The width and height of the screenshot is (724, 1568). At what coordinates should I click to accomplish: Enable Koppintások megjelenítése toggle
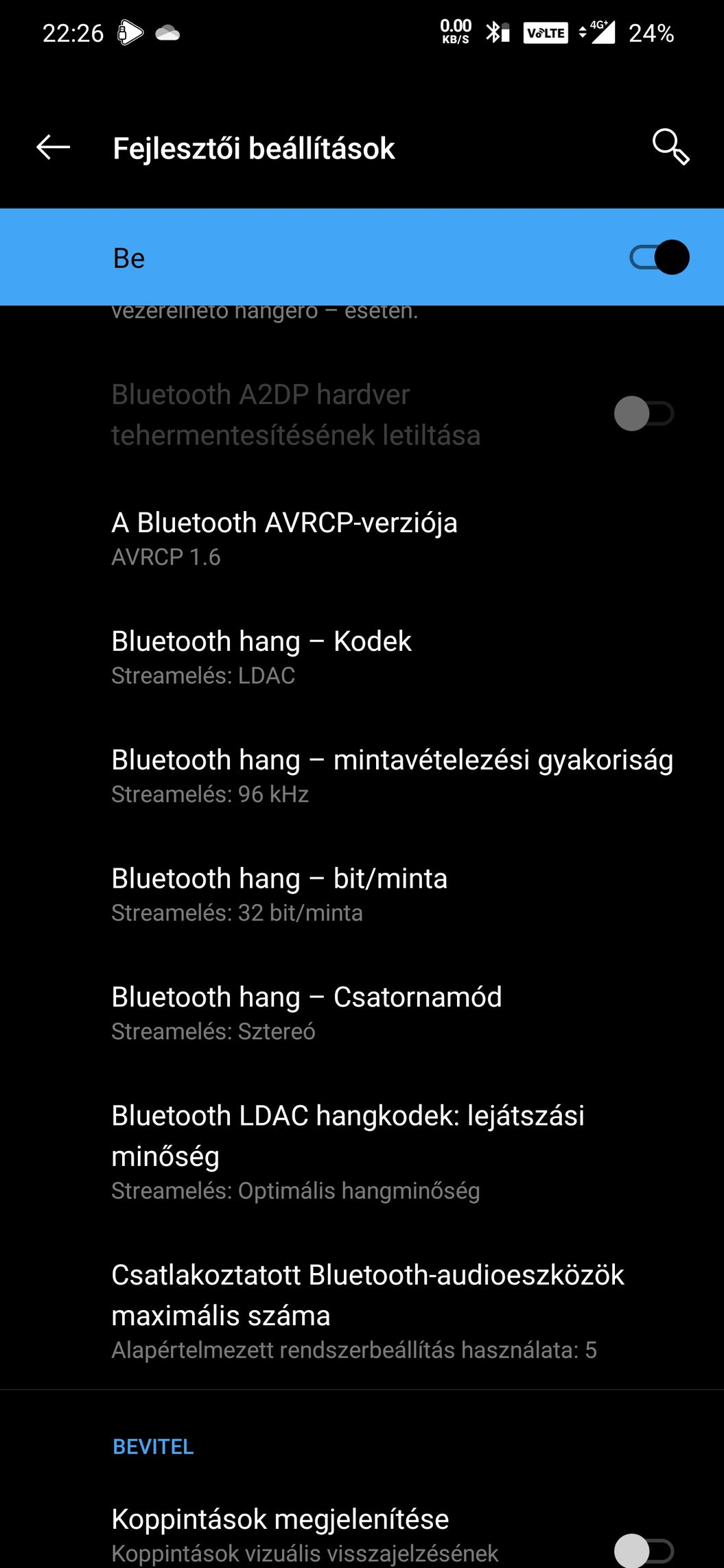tap(644, 1550)
